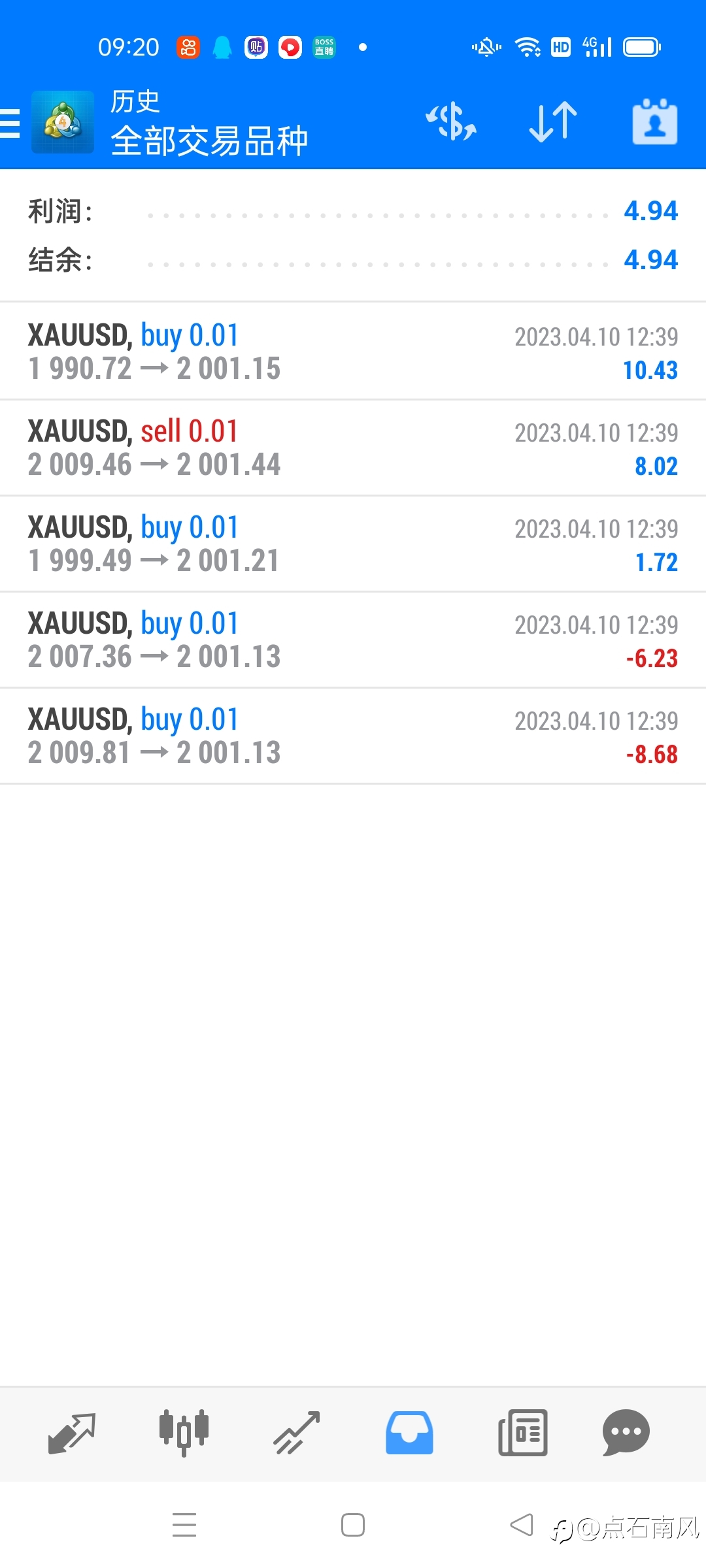
Task: Open the XAUUSD buy trade with profit 10.43
Action: [353, 351]
